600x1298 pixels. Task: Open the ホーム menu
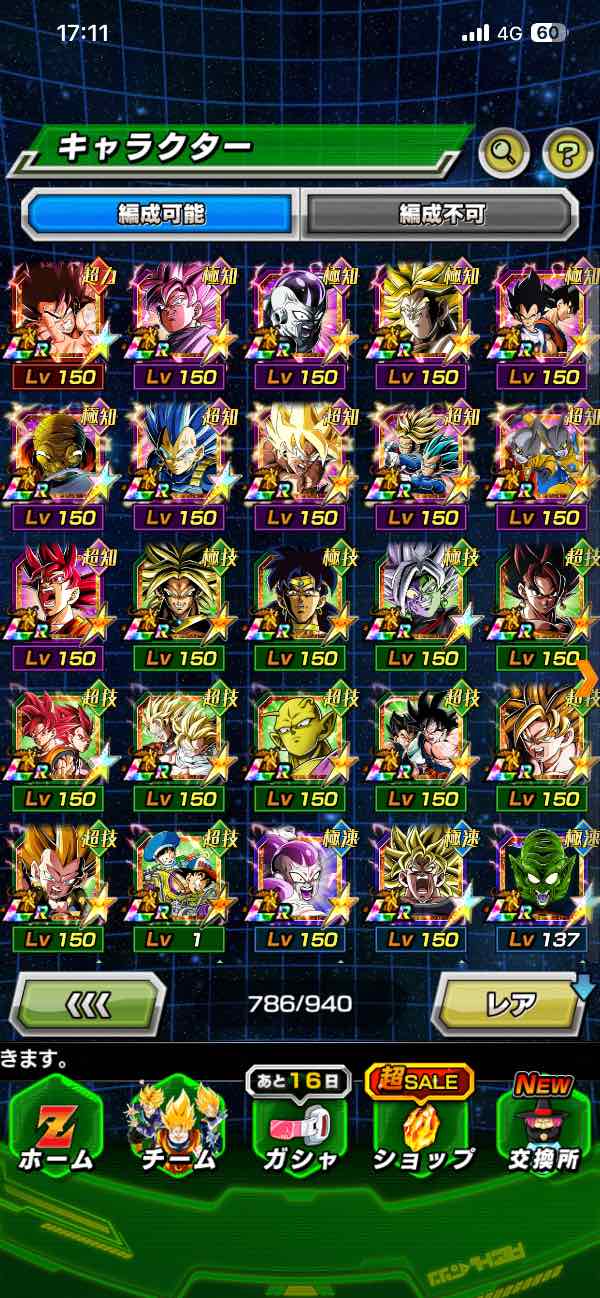56,1128
